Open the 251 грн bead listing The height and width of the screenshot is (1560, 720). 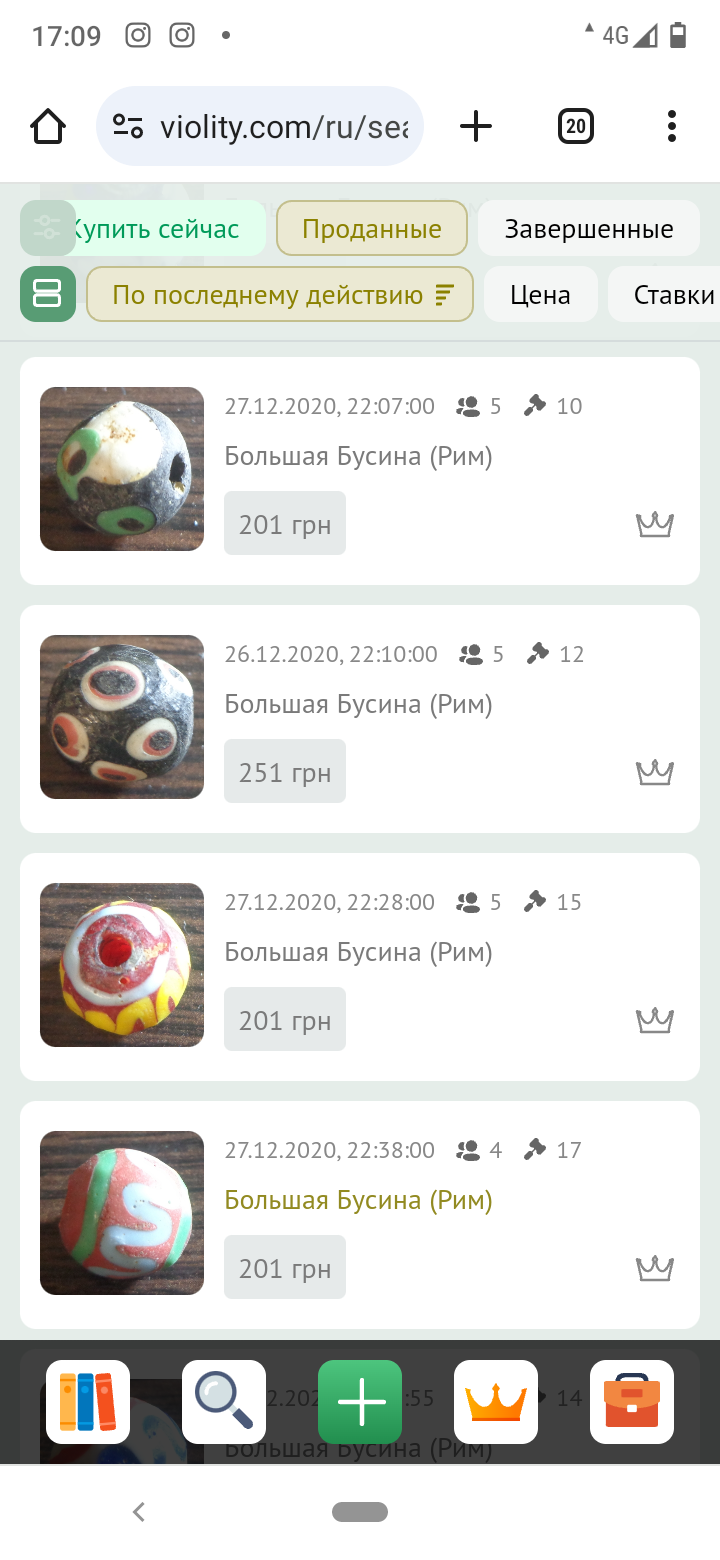(360, 719)
